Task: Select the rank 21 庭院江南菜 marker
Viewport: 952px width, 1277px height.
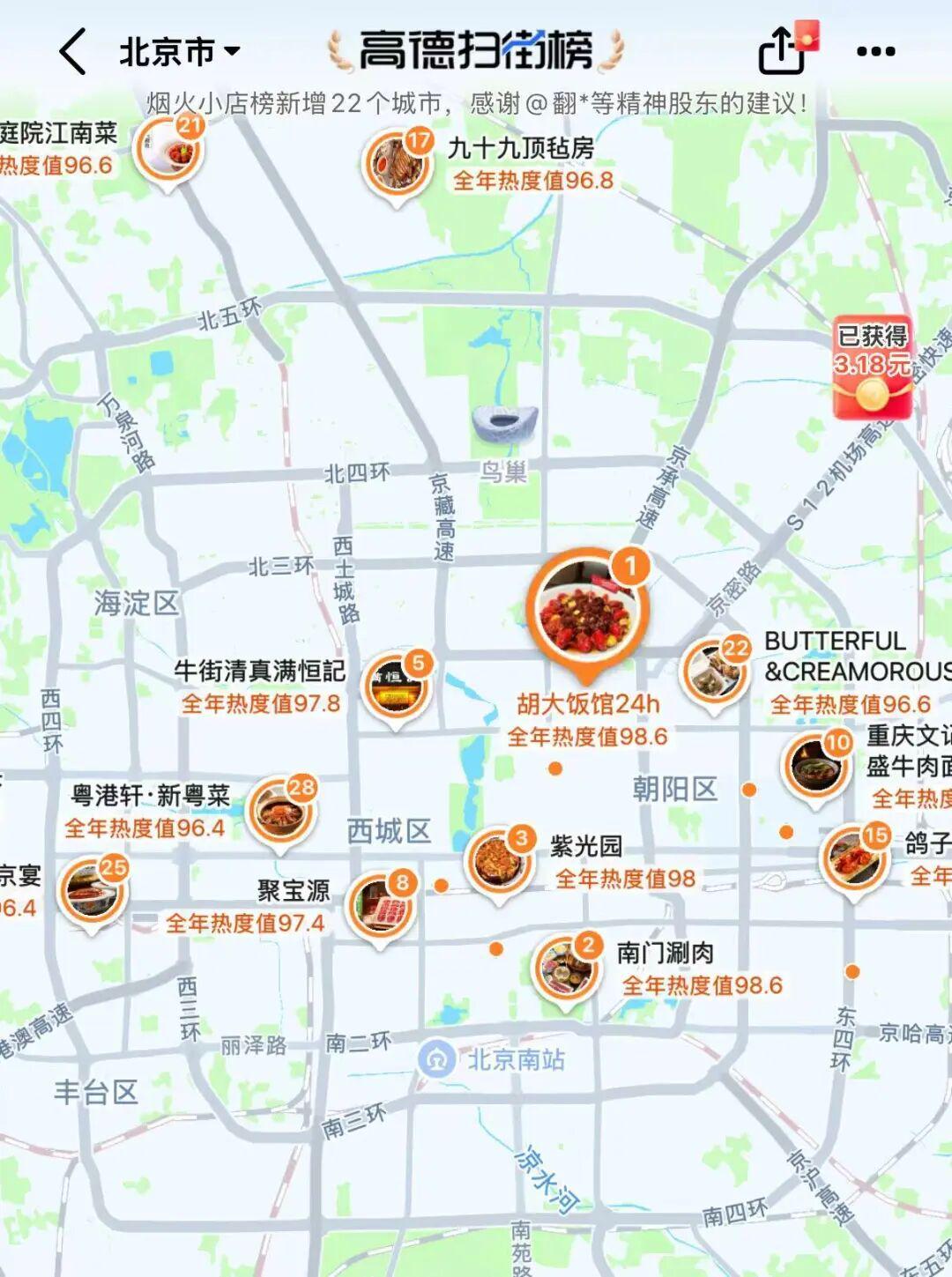Action: click(168, 149)
